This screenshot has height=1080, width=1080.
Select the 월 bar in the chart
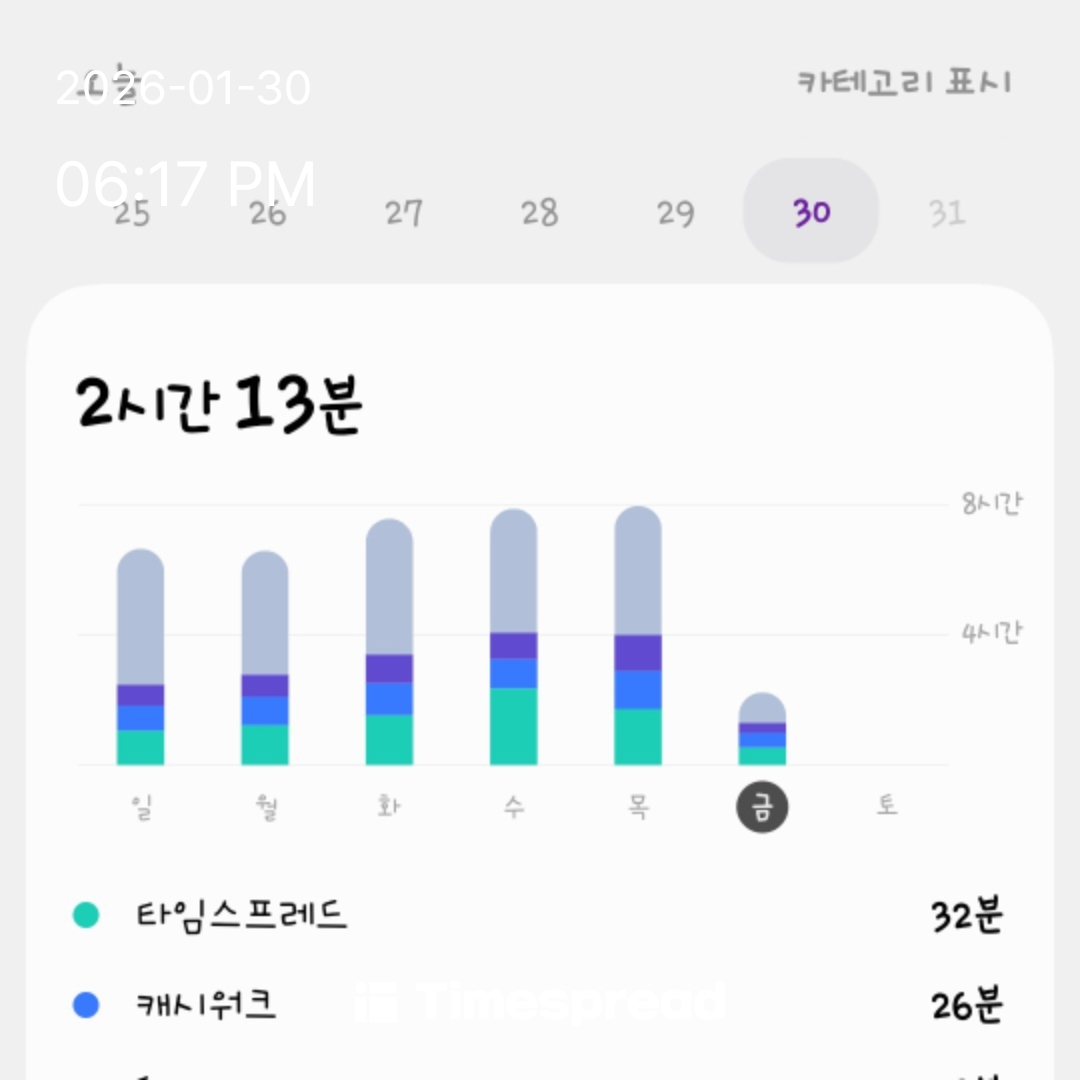(x=265, y=658)
